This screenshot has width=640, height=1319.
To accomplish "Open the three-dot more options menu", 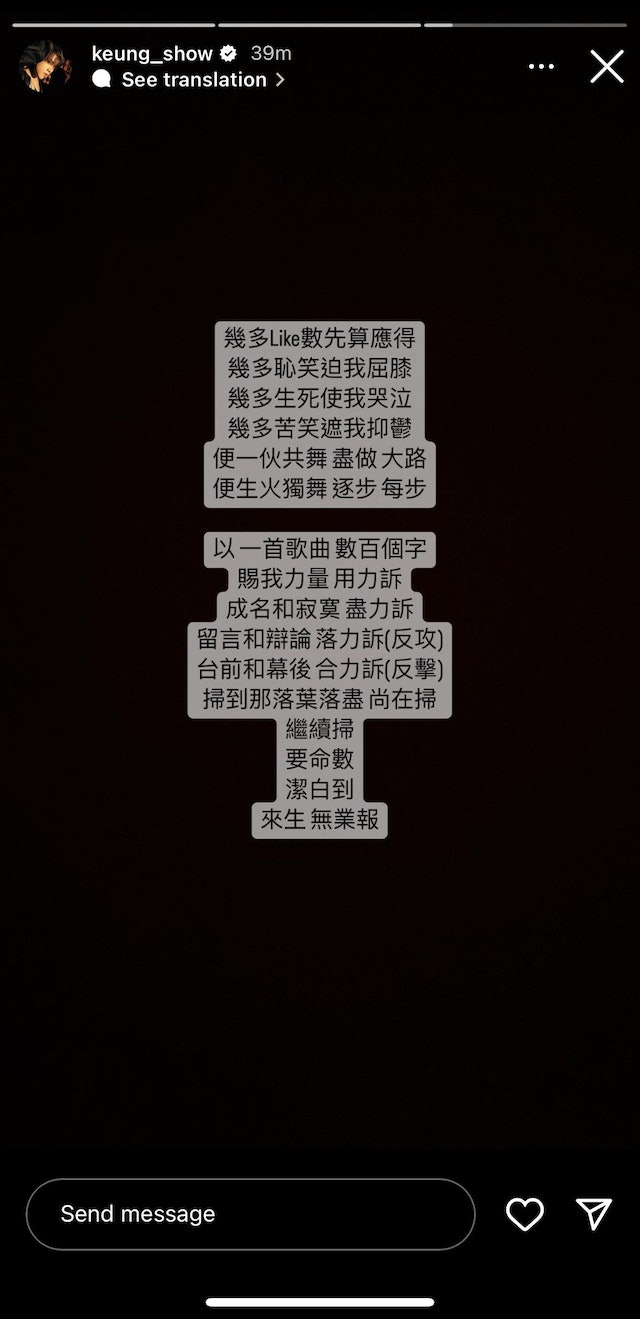I will click(541, 67).
